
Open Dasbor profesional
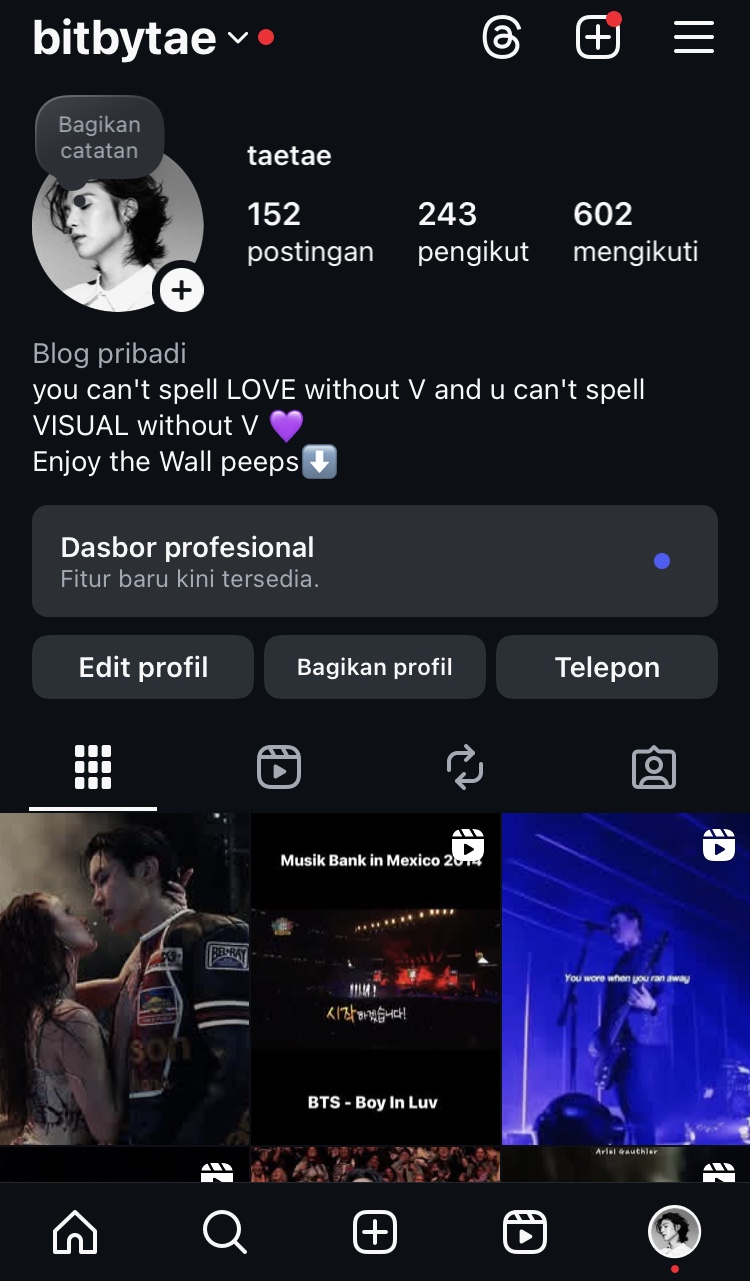click(x=375, y=561)
